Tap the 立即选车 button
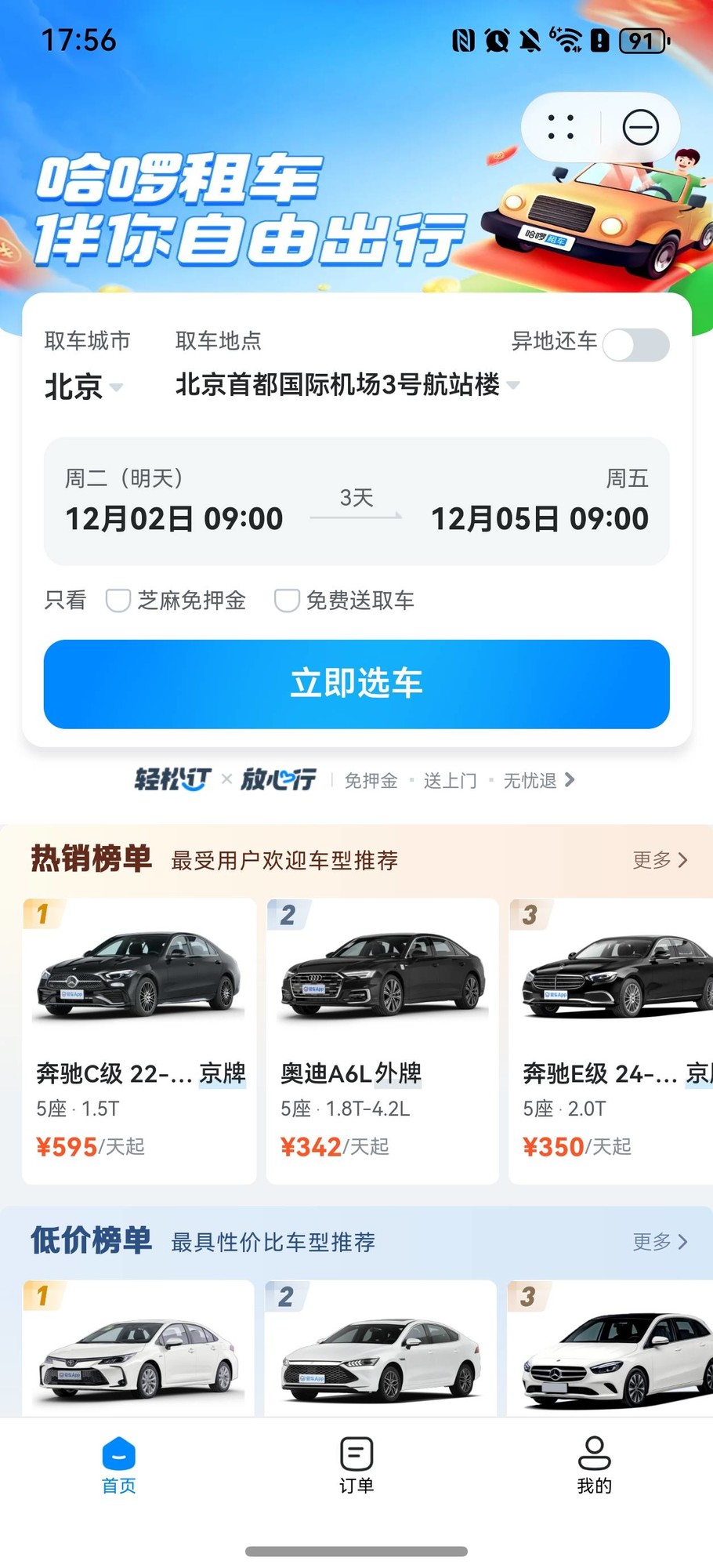 356,684
